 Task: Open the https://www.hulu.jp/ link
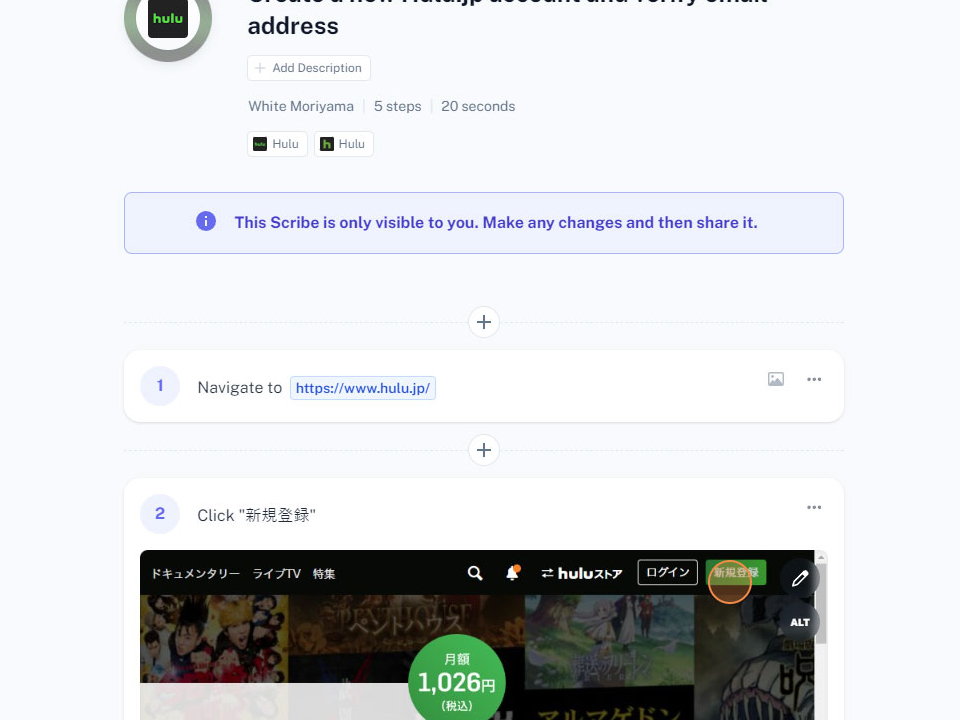363,388
